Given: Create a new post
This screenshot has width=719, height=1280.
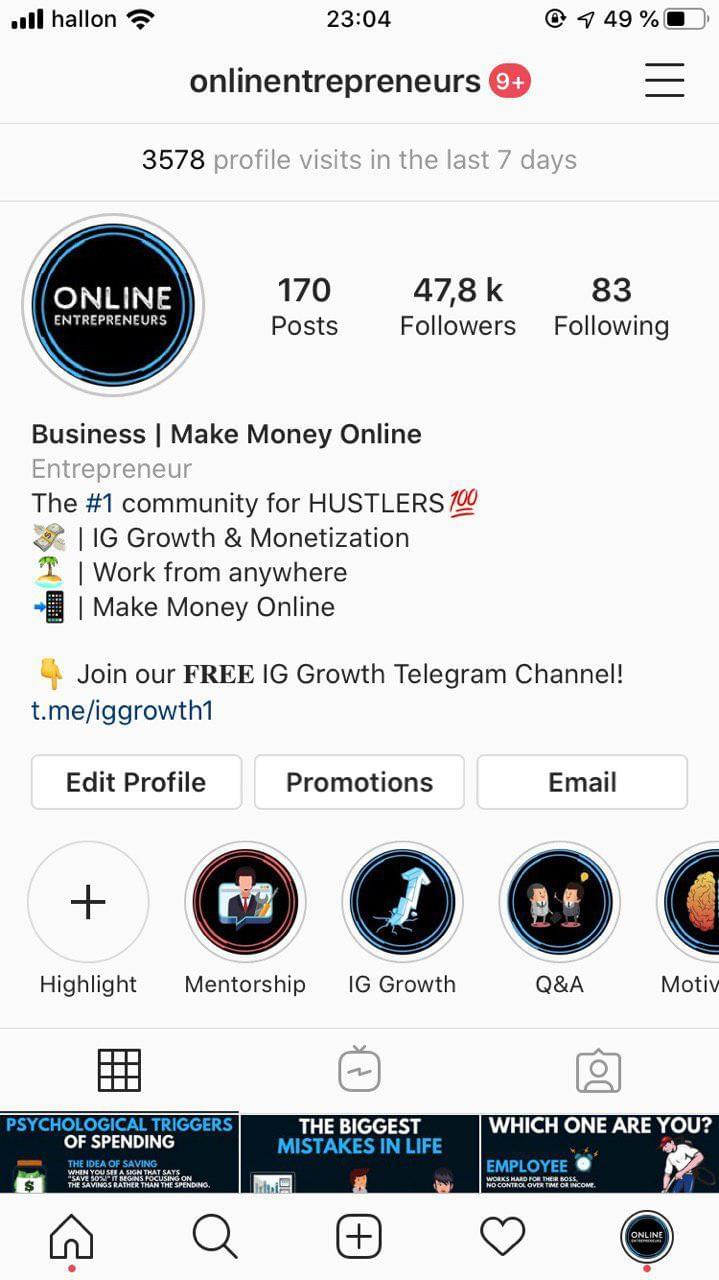Looking at the screenshot, I should pyautogui.click(x=359, y=1238).
